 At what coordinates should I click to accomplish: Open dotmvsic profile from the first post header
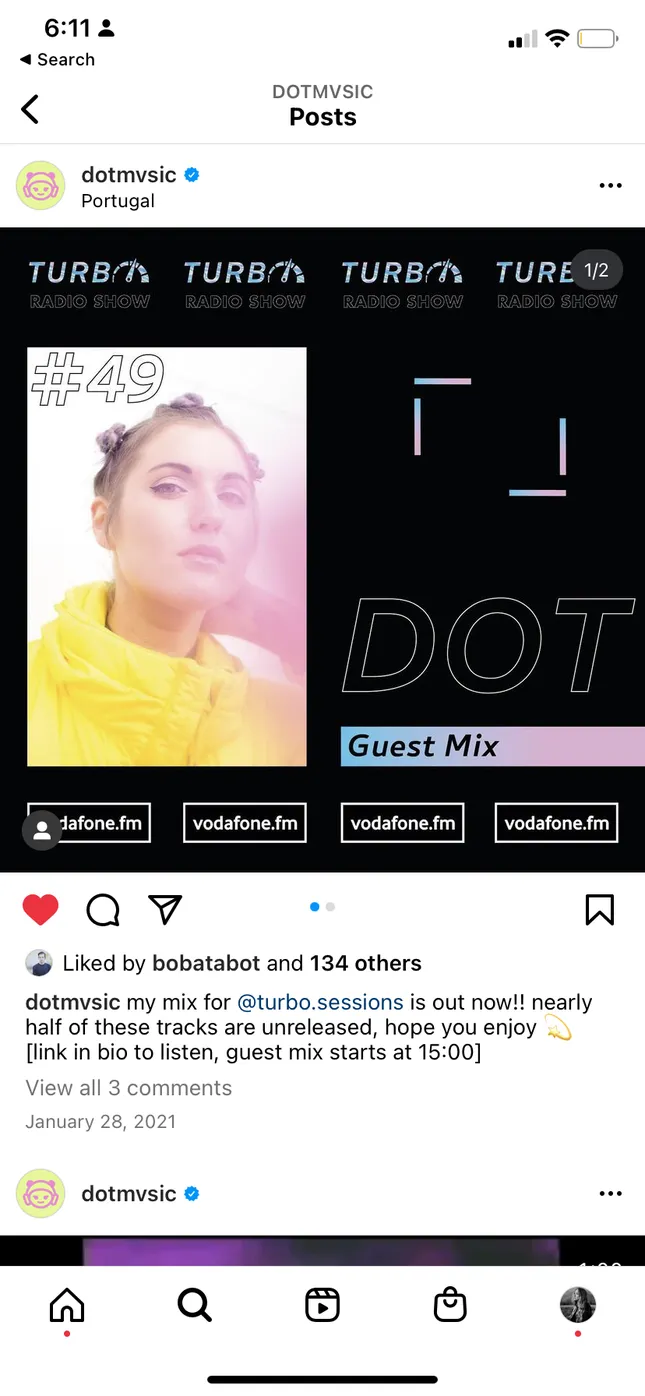click(128, 174)
